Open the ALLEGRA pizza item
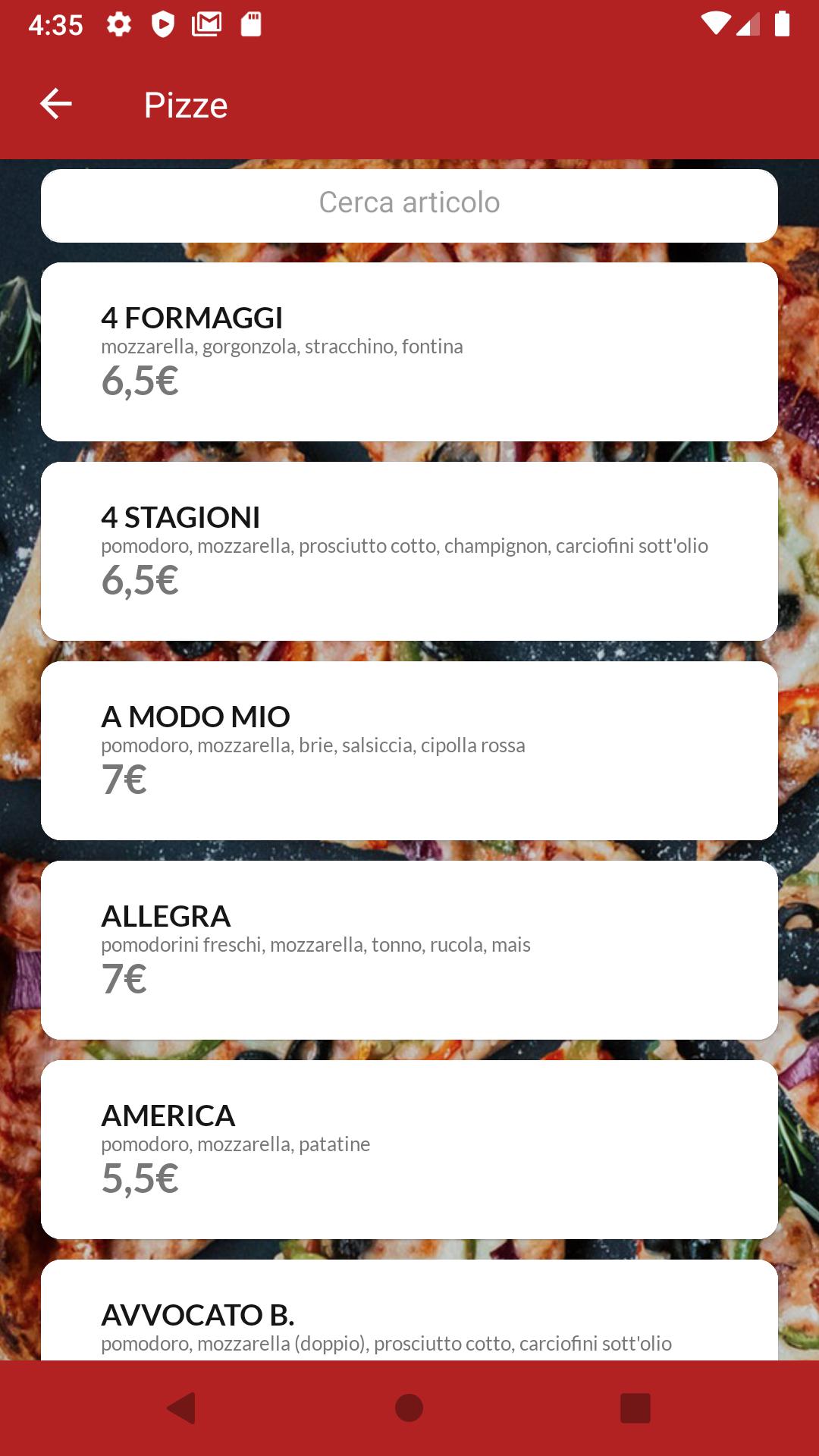819x1456 pixels. [409, 950]
